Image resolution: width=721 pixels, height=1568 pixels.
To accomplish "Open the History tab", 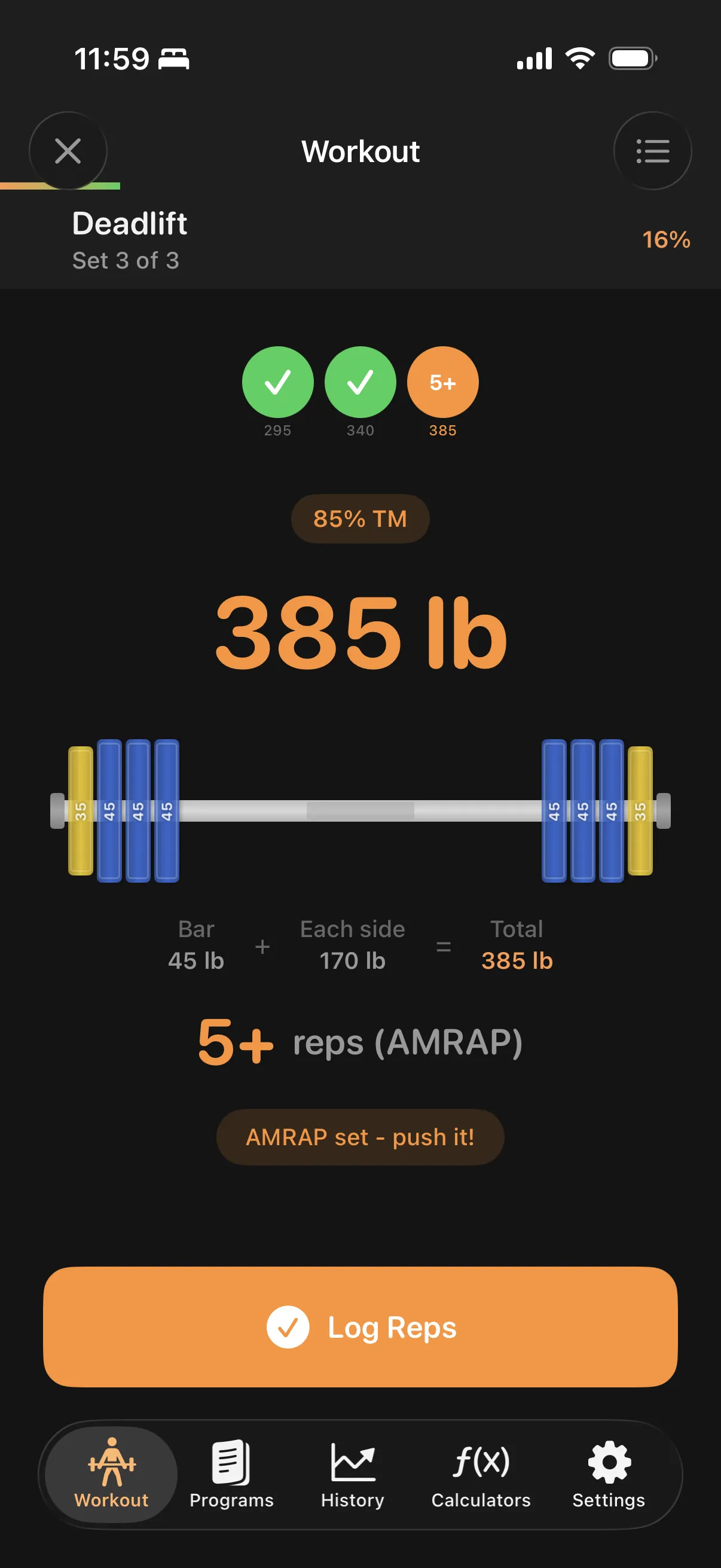I will point(352,1474).
